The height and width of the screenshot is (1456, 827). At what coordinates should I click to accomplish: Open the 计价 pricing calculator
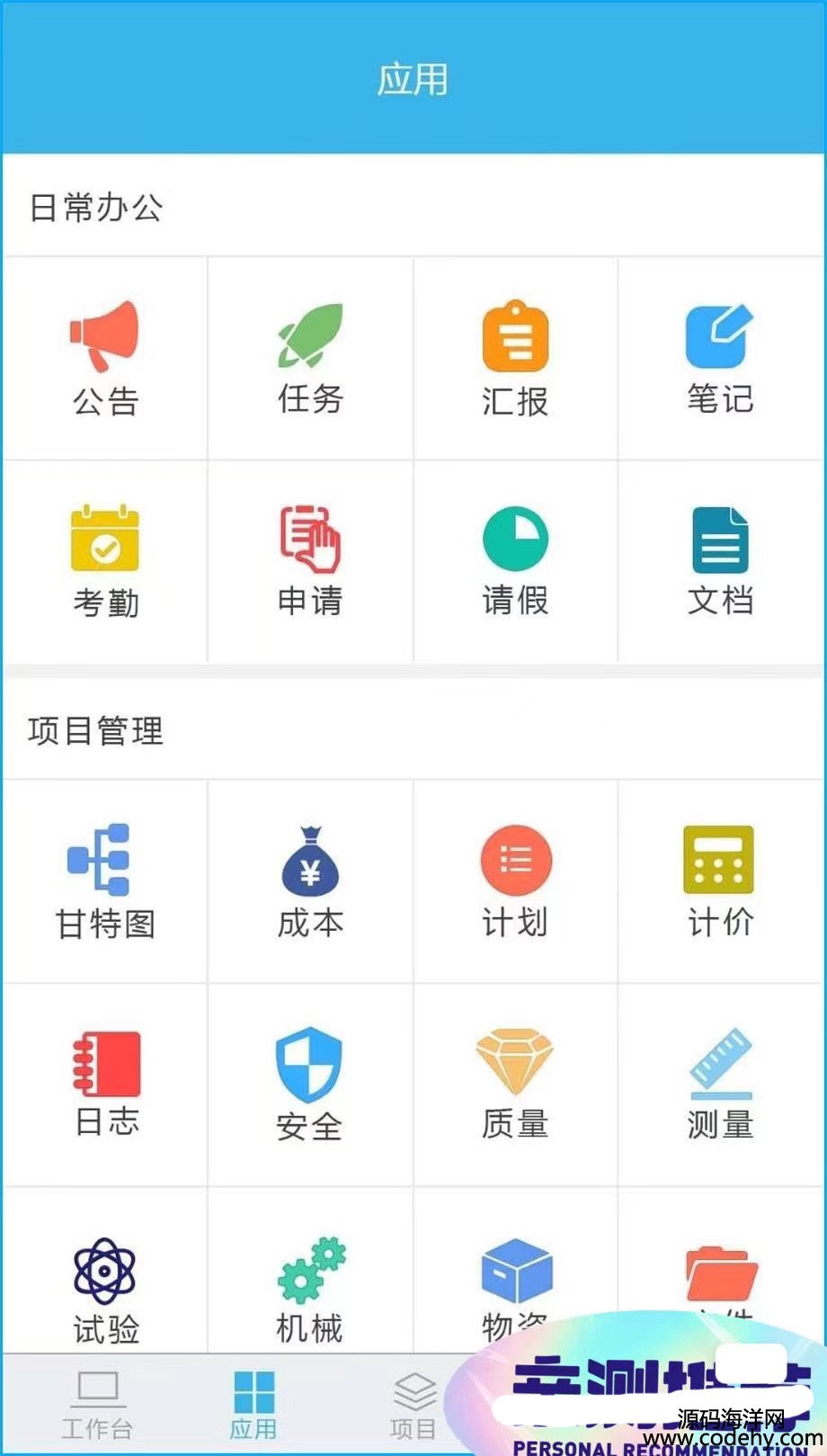point(721,881)
